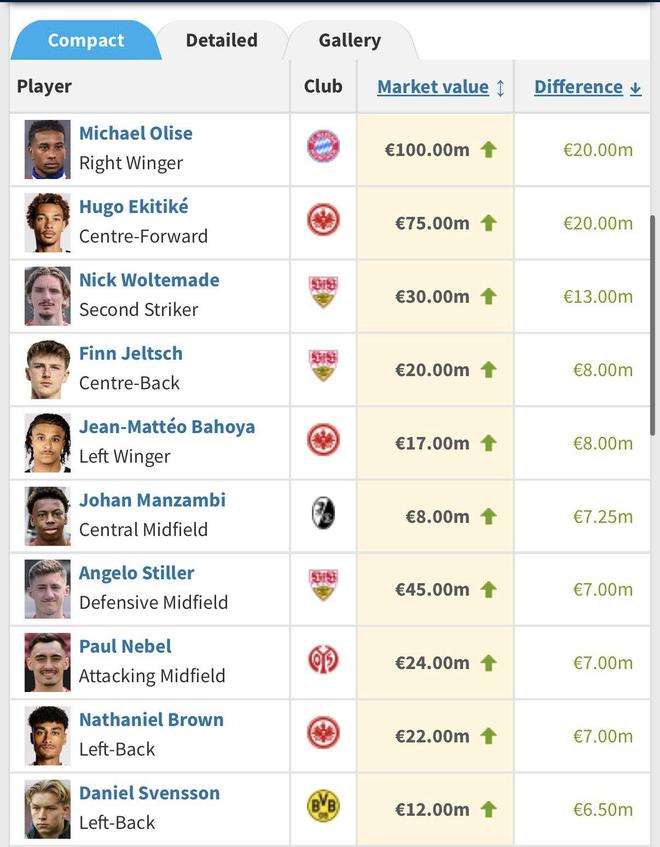Switch to the Gallery tab

pyautogui.click(x=349, y=41)
